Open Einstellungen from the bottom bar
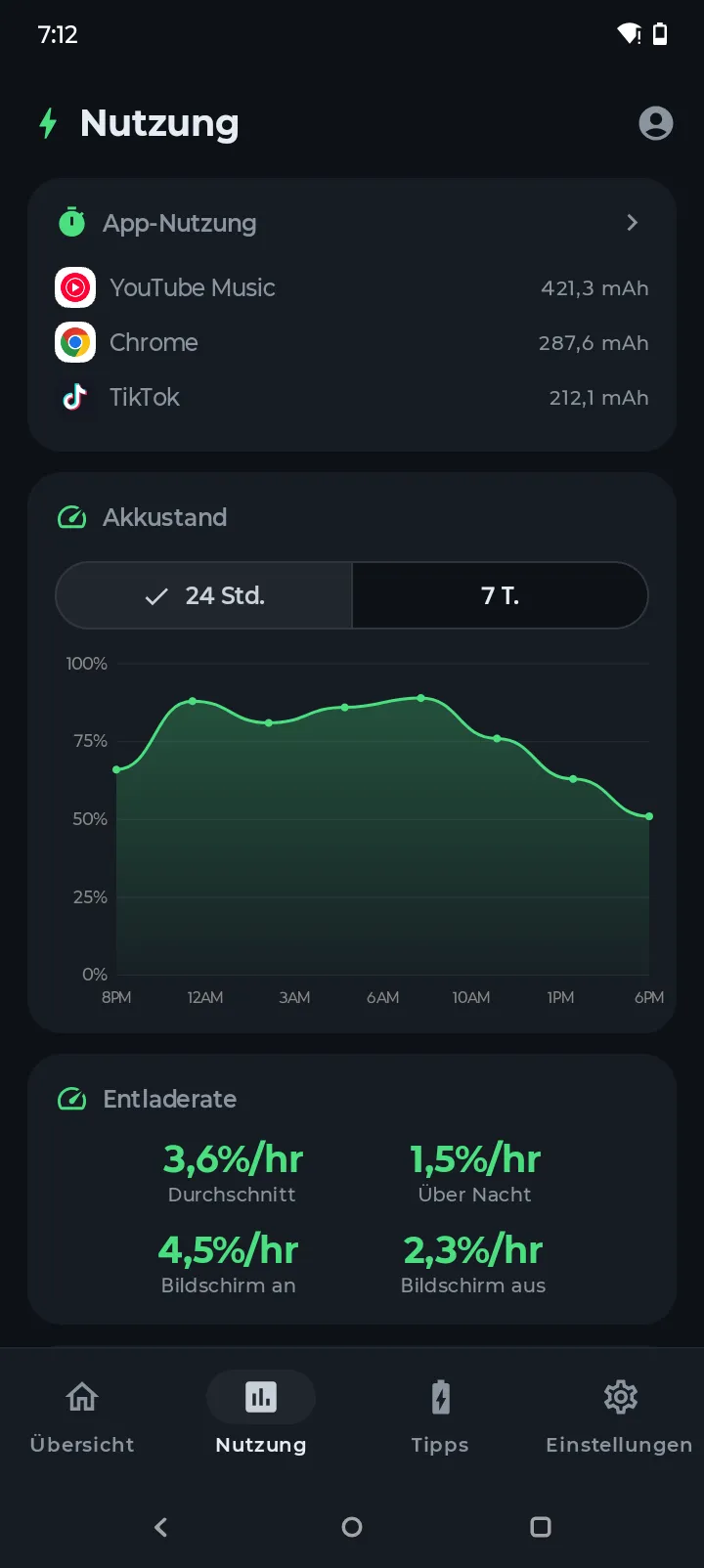The height and width of the screenshot is (1568, 704). click(619, 1417)
